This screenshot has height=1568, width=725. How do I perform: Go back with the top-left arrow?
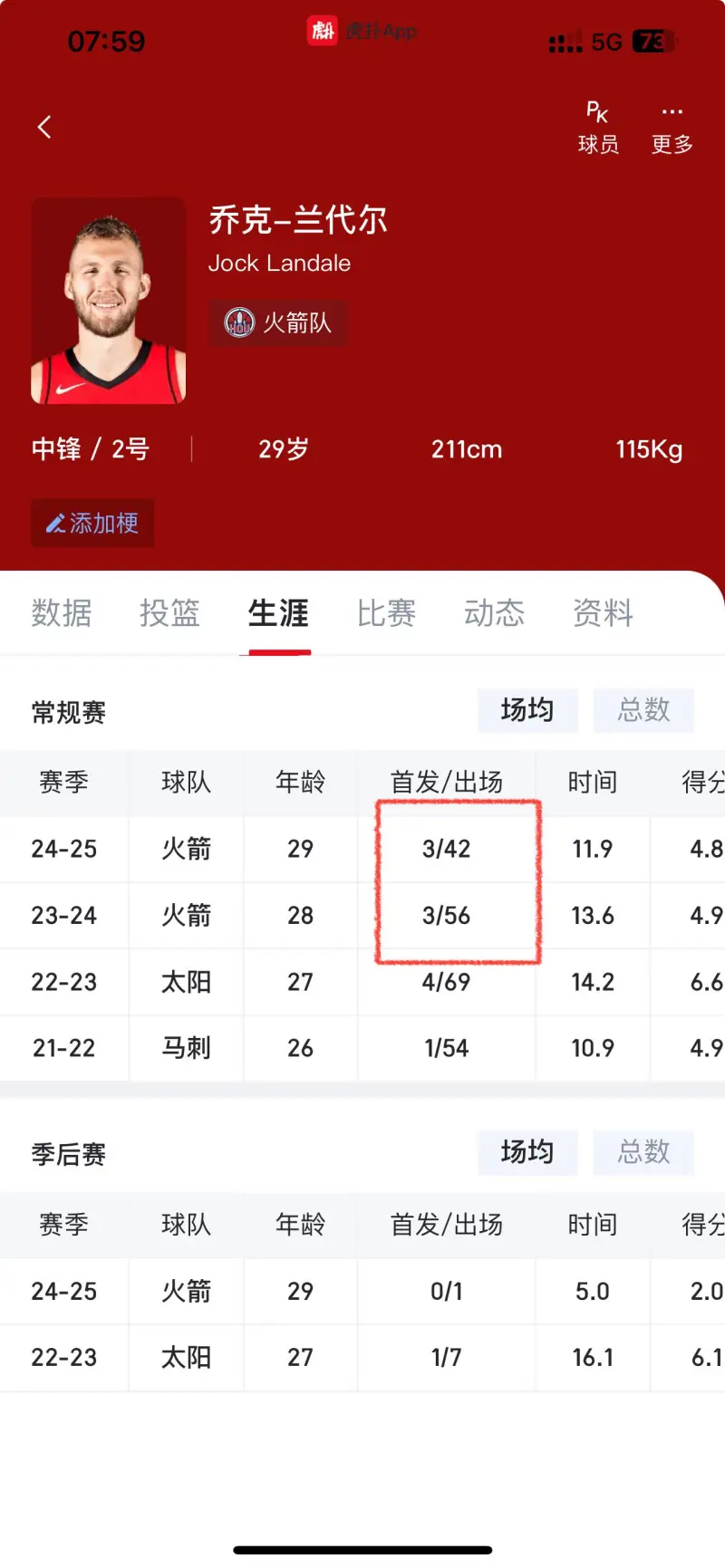click(44, 127)
